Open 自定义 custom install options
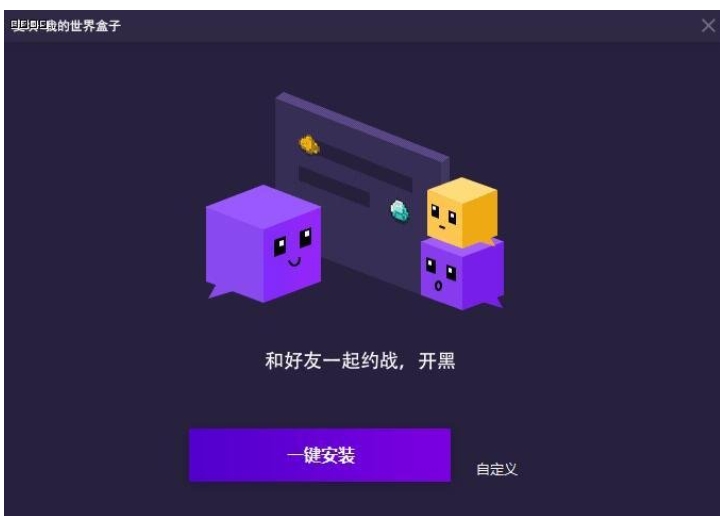This screenshot has width=720, height=516. click(x=497, y=469)
